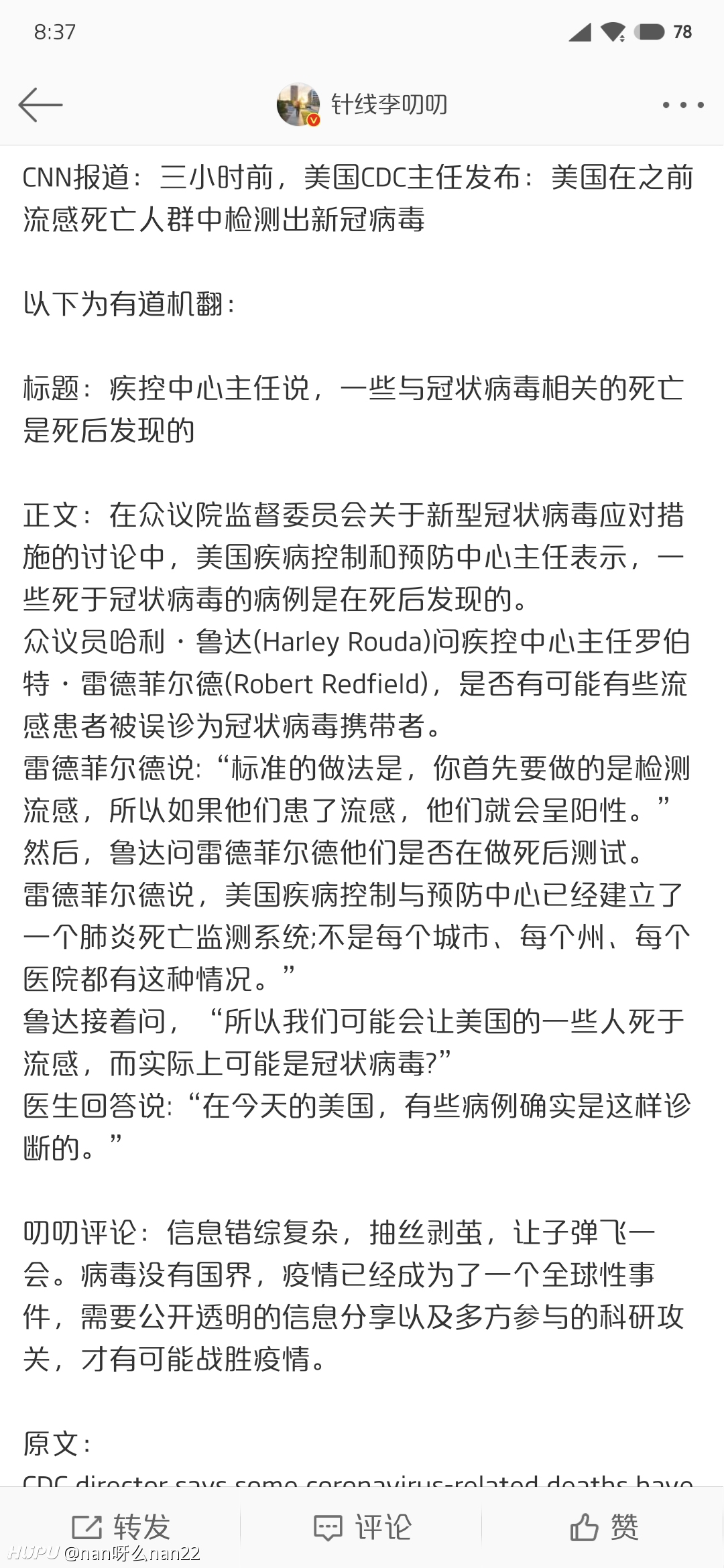
Task: Go back using the top-left arrow
Action: point(40,105)
